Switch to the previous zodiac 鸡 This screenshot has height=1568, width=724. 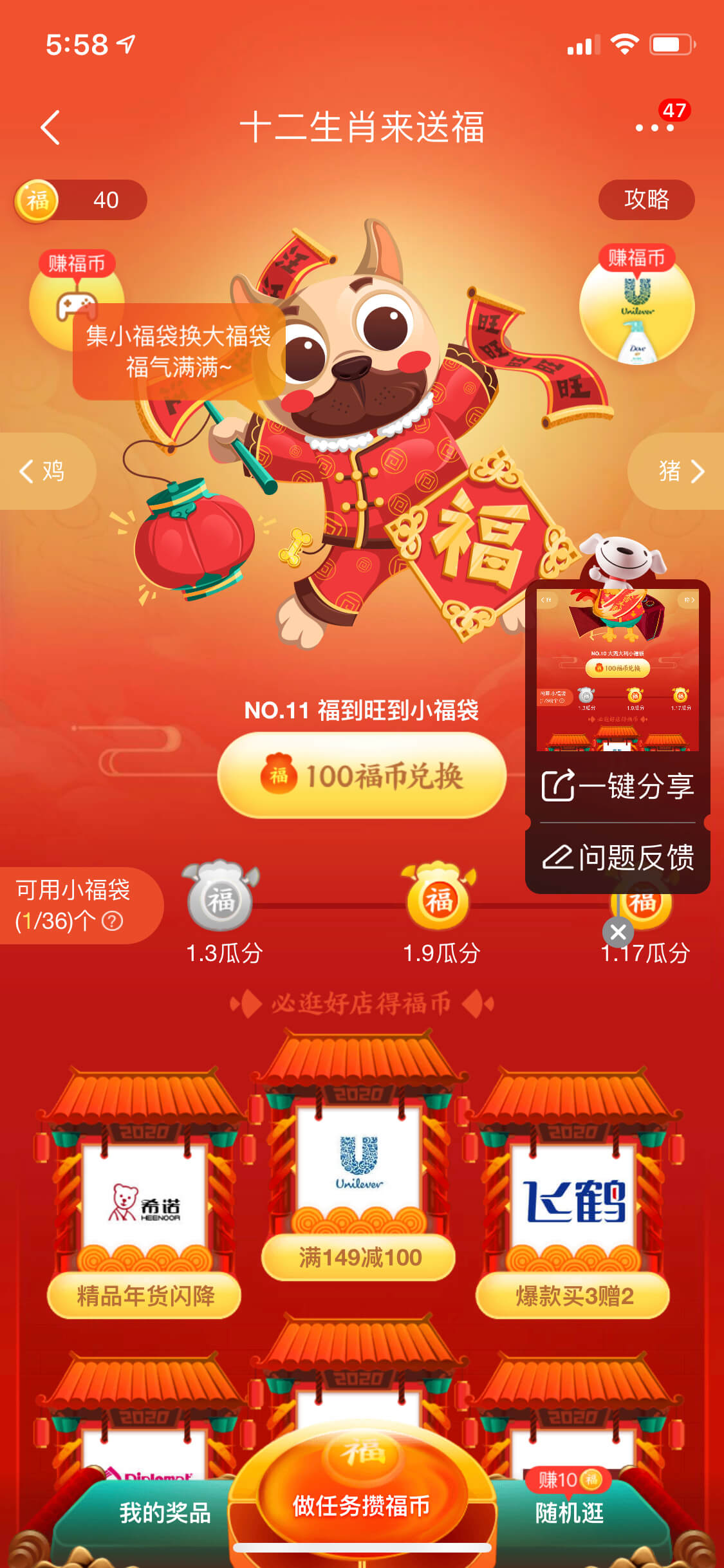click(45, 471)
